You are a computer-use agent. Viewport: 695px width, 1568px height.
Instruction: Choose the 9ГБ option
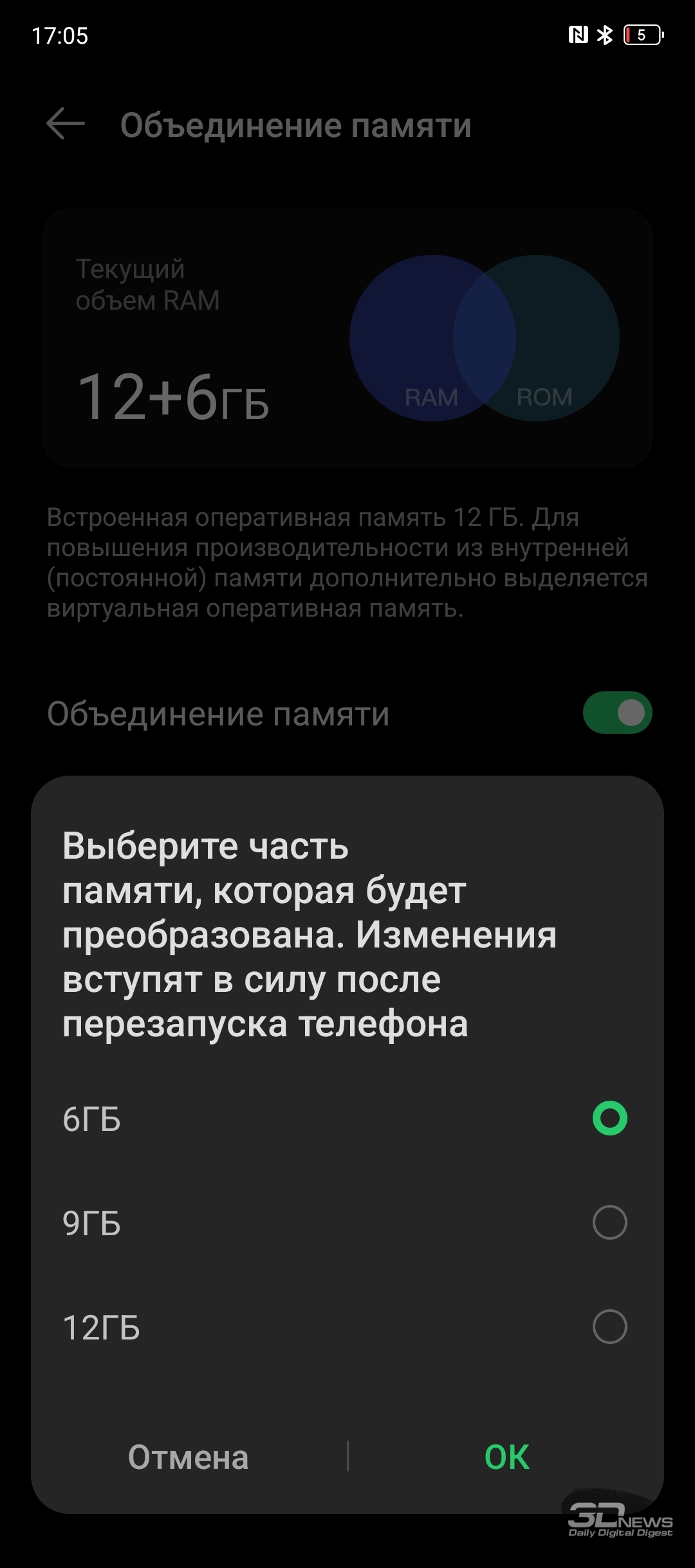[x=347, y=1223]
